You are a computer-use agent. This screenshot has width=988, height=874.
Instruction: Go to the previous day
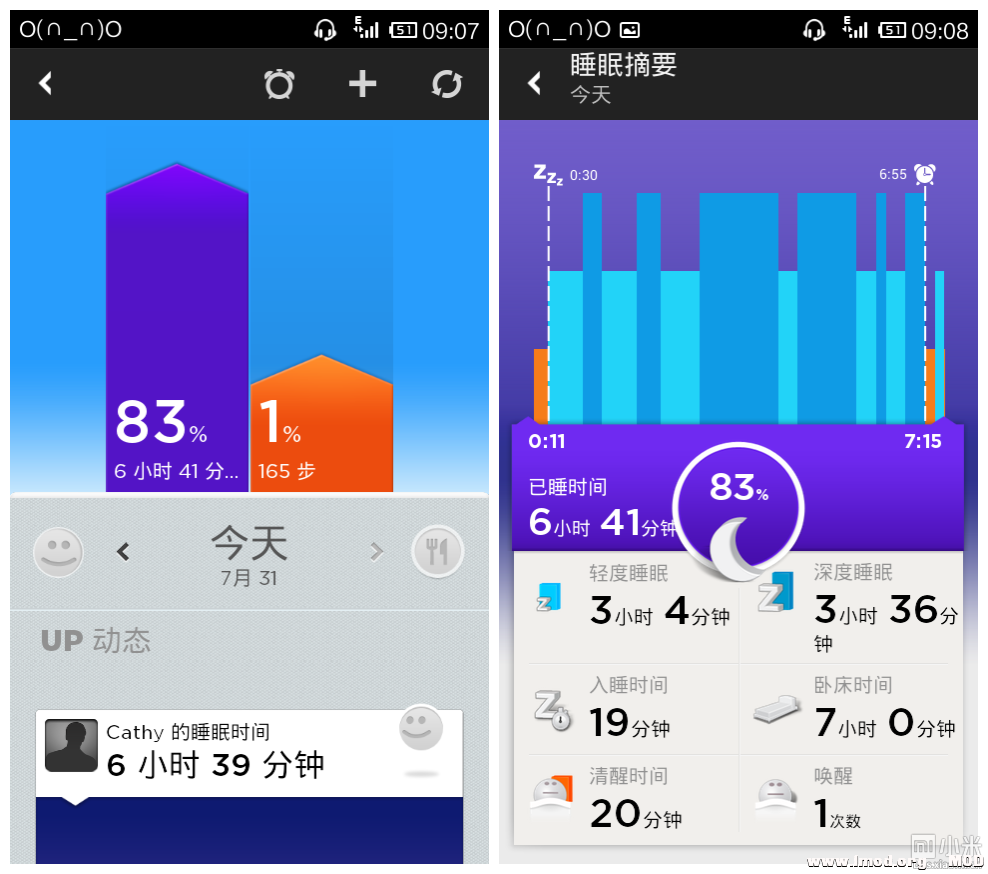click(123, 551)
